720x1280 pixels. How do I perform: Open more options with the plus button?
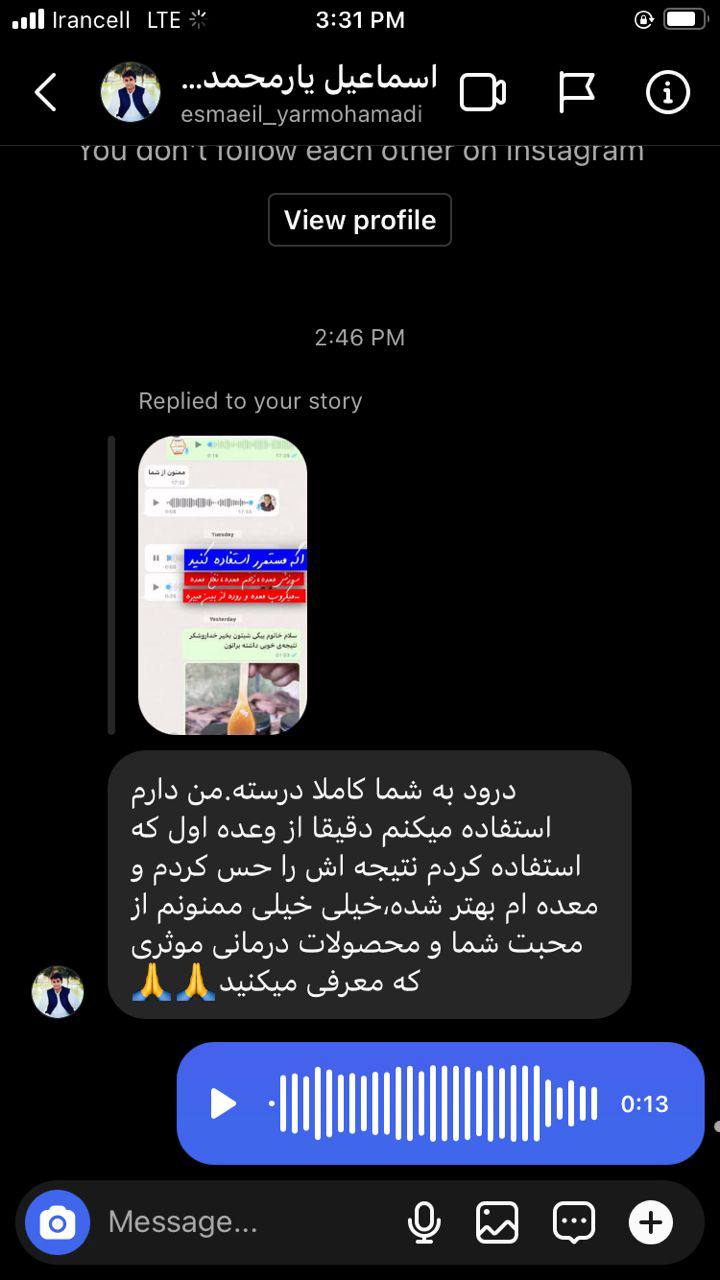tap(651, 1222)
